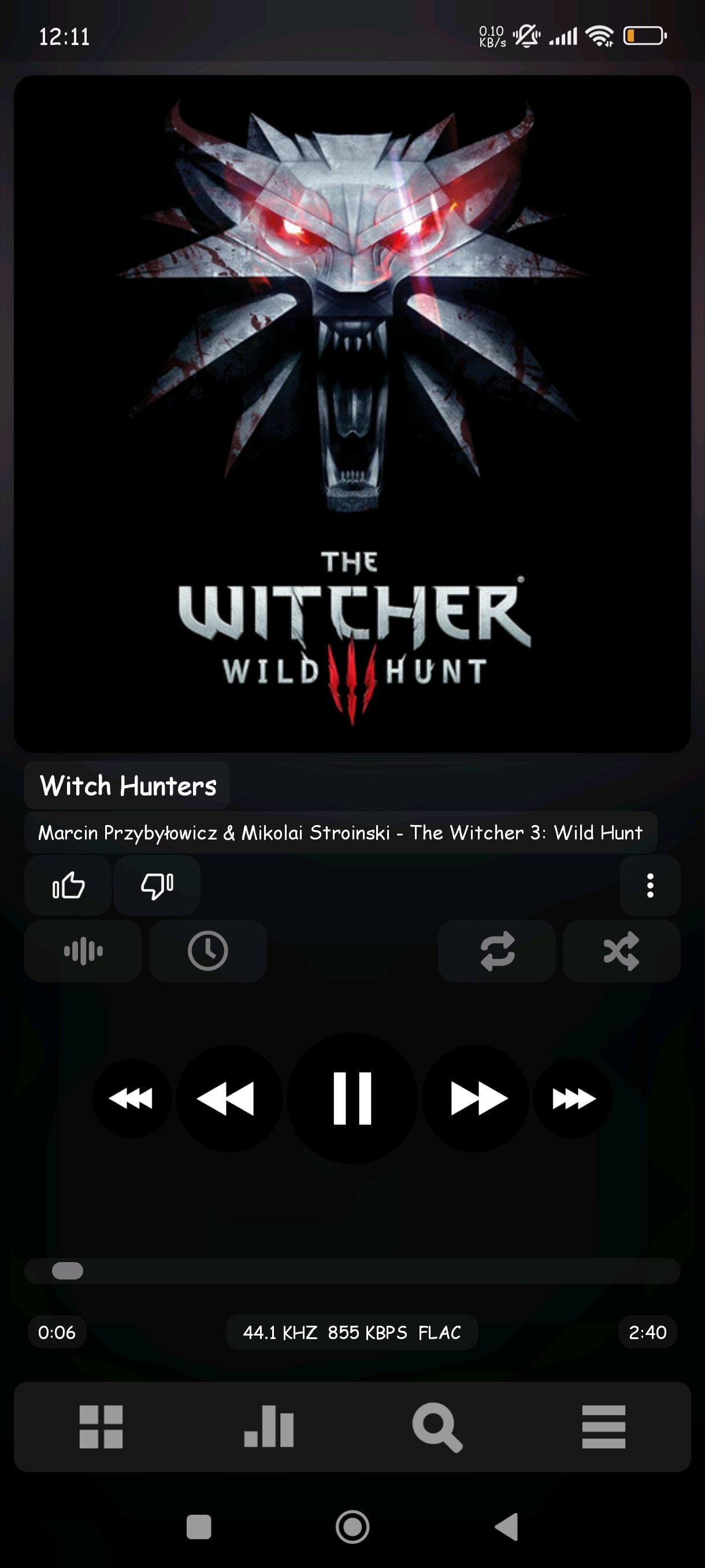The height and width of the screenshot is (1568, 705).
Task: Open search from the bottom bar
Action: [x=437, y=1428]
